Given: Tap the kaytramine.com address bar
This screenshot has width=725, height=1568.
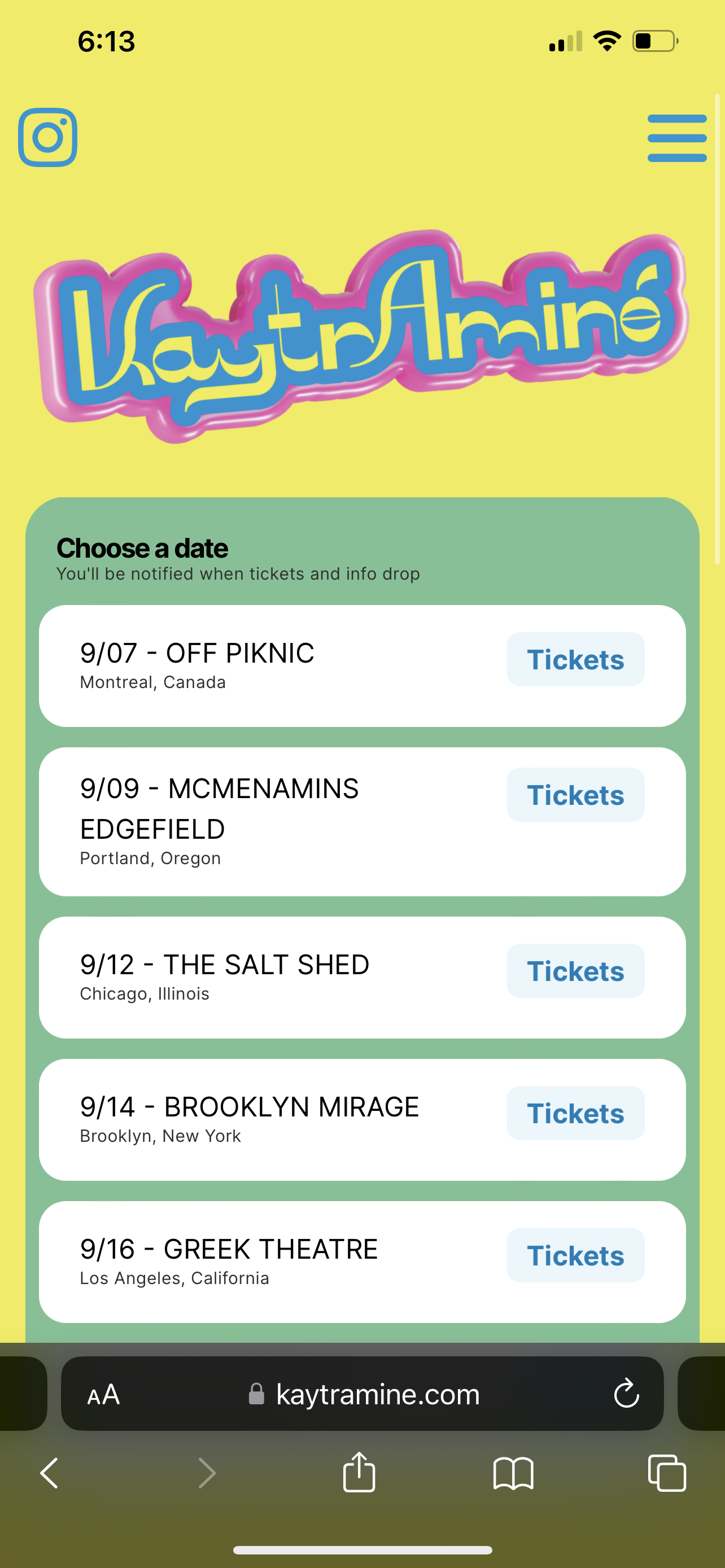Looking at the screenshot, I should coord(377,1394).
